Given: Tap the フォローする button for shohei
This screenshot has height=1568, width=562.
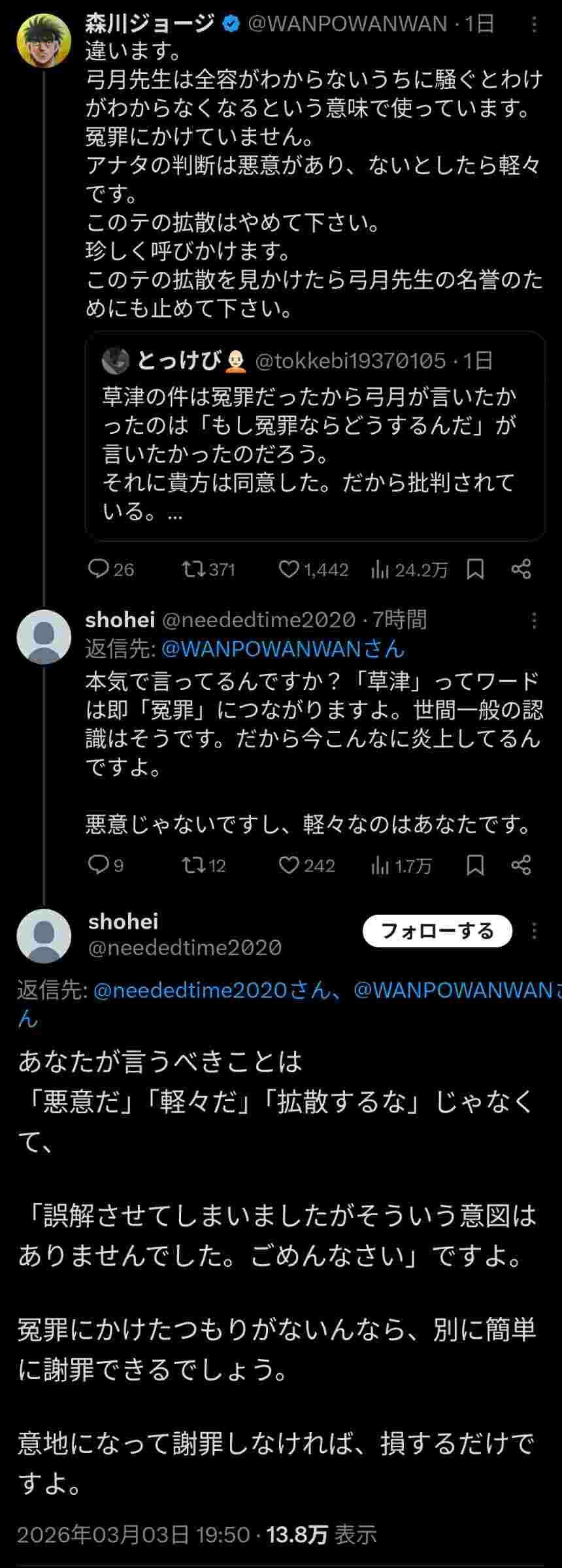Looking at the screenshot, I should [x=437, y=930].
